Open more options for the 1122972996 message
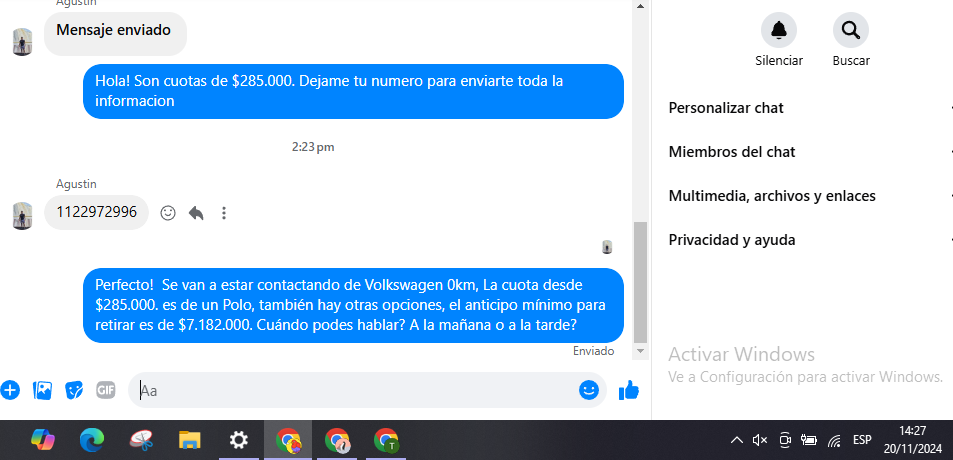Viewport: 953px width, 460px height. point(224,213)
